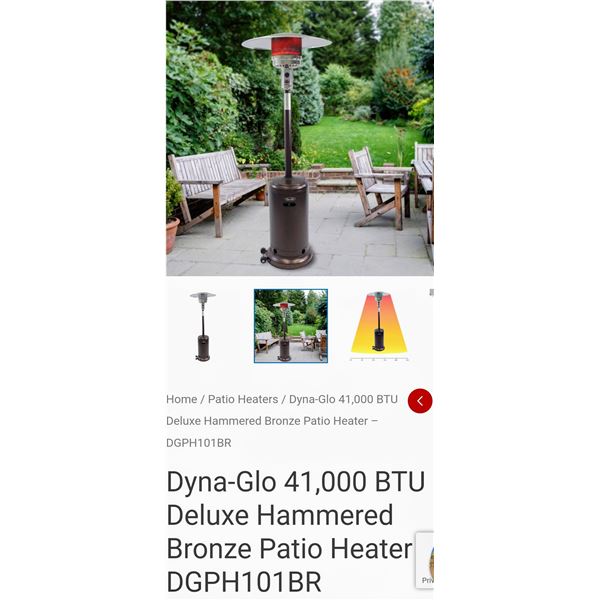Open the Home breadcrumb link
Image resolution: width=600 pixels, height=600 pixels.
coord(181,399)
